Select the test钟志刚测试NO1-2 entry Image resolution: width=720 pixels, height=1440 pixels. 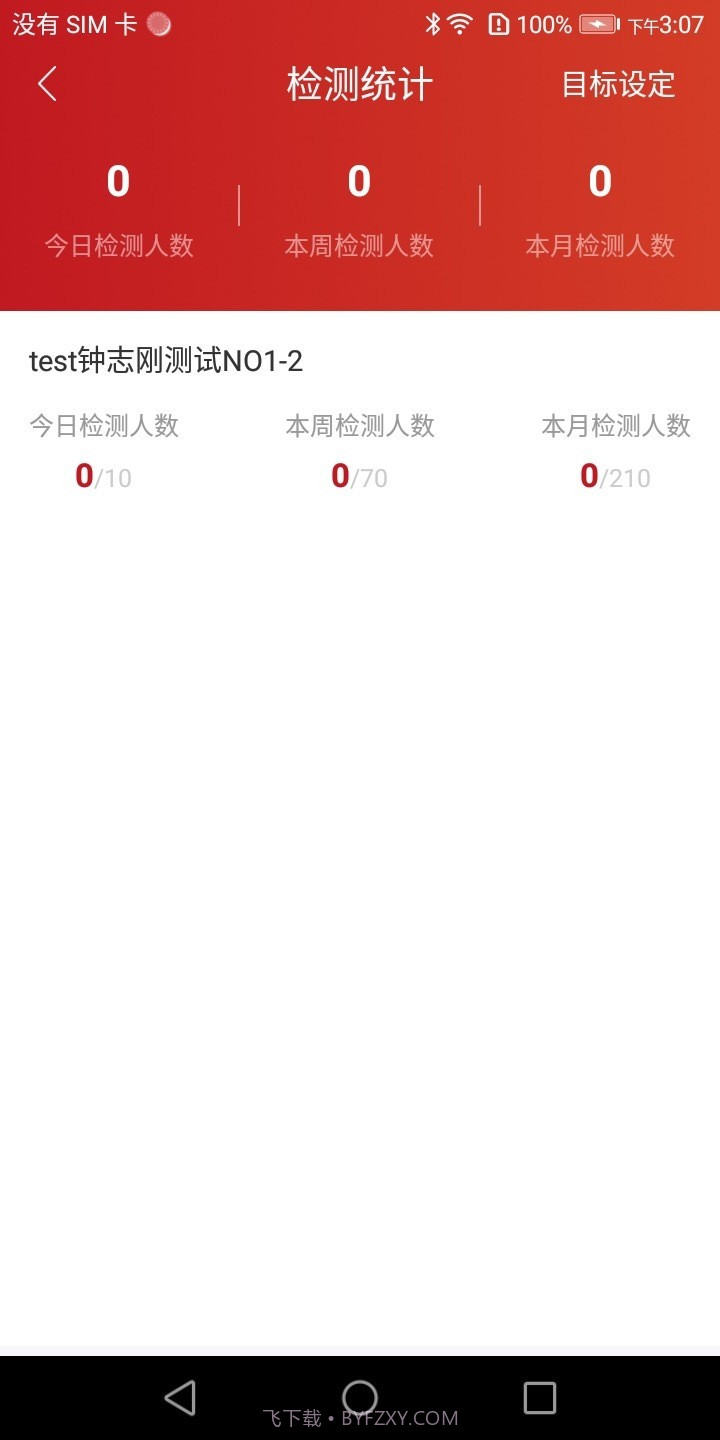point(166,361)
